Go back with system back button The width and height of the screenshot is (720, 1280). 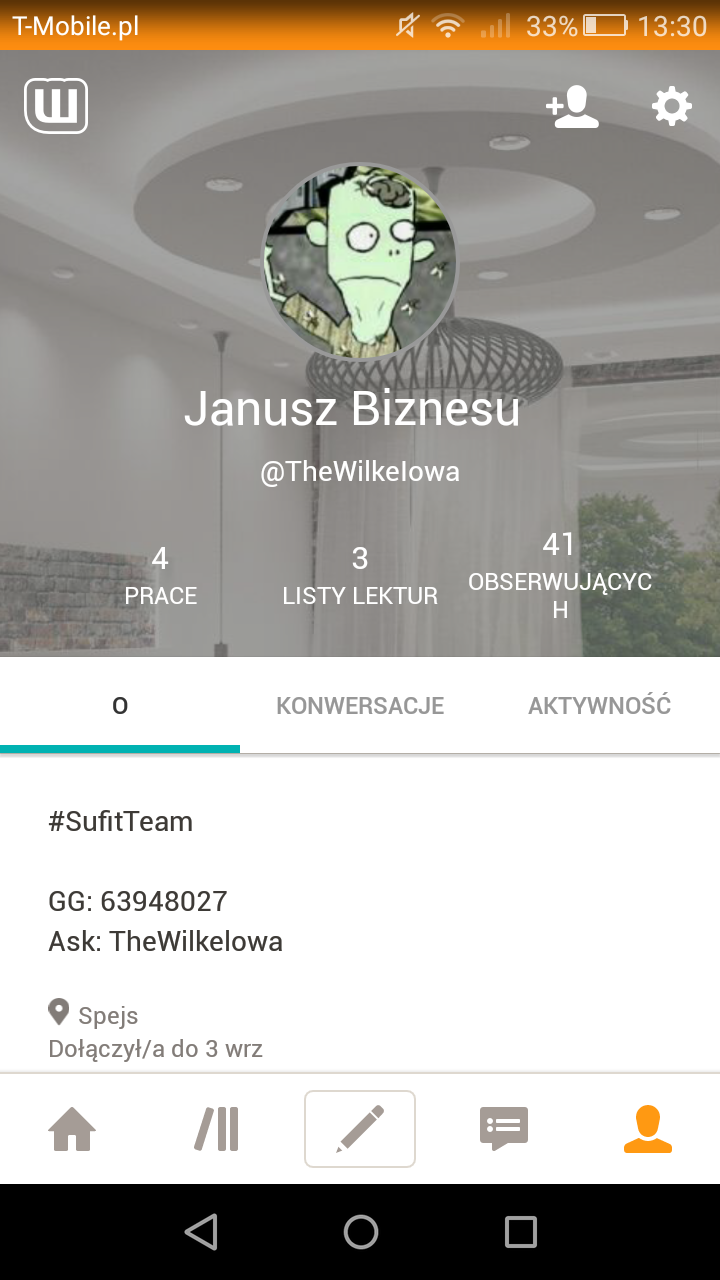click(202, 1232)
